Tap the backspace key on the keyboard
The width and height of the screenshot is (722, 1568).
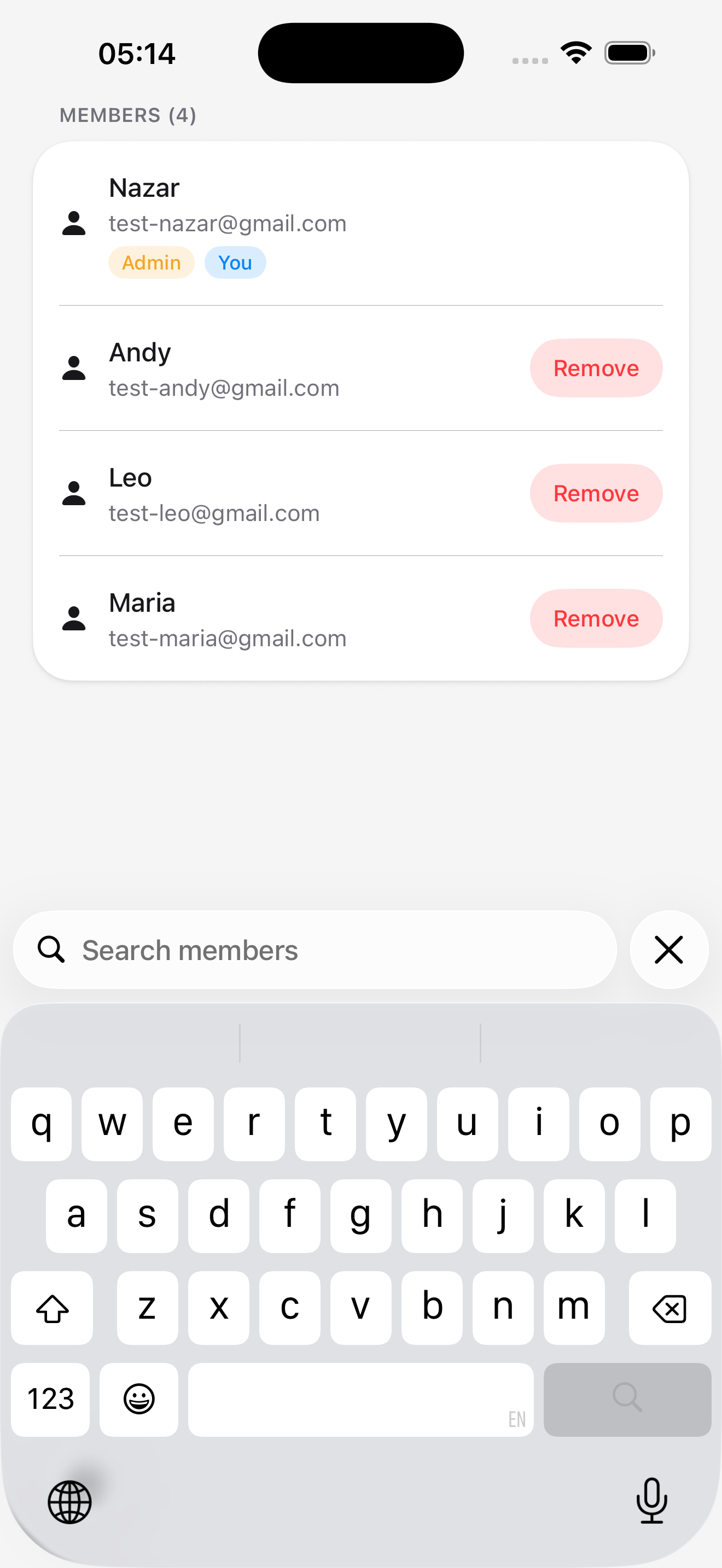(669, 1307)
